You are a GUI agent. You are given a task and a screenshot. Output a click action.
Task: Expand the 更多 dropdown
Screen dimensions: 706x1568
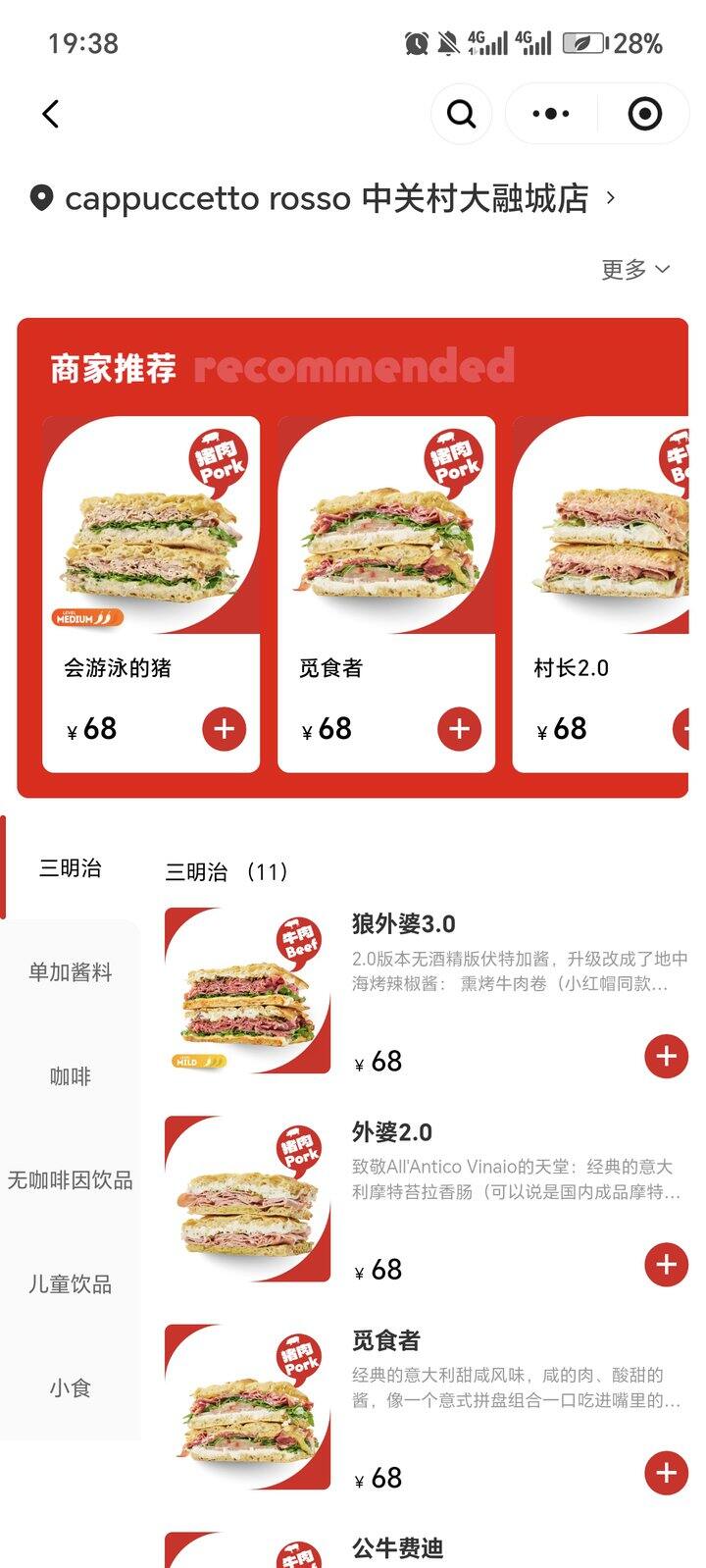pyautogui.click(x=634, y=269)
